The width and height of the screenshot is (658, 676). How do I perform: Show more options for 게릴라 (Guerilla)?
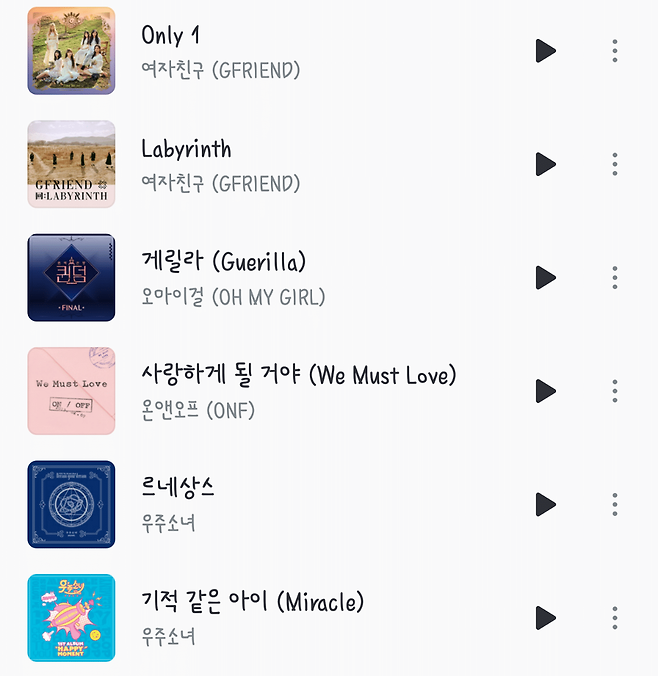(x=614, y=277)
